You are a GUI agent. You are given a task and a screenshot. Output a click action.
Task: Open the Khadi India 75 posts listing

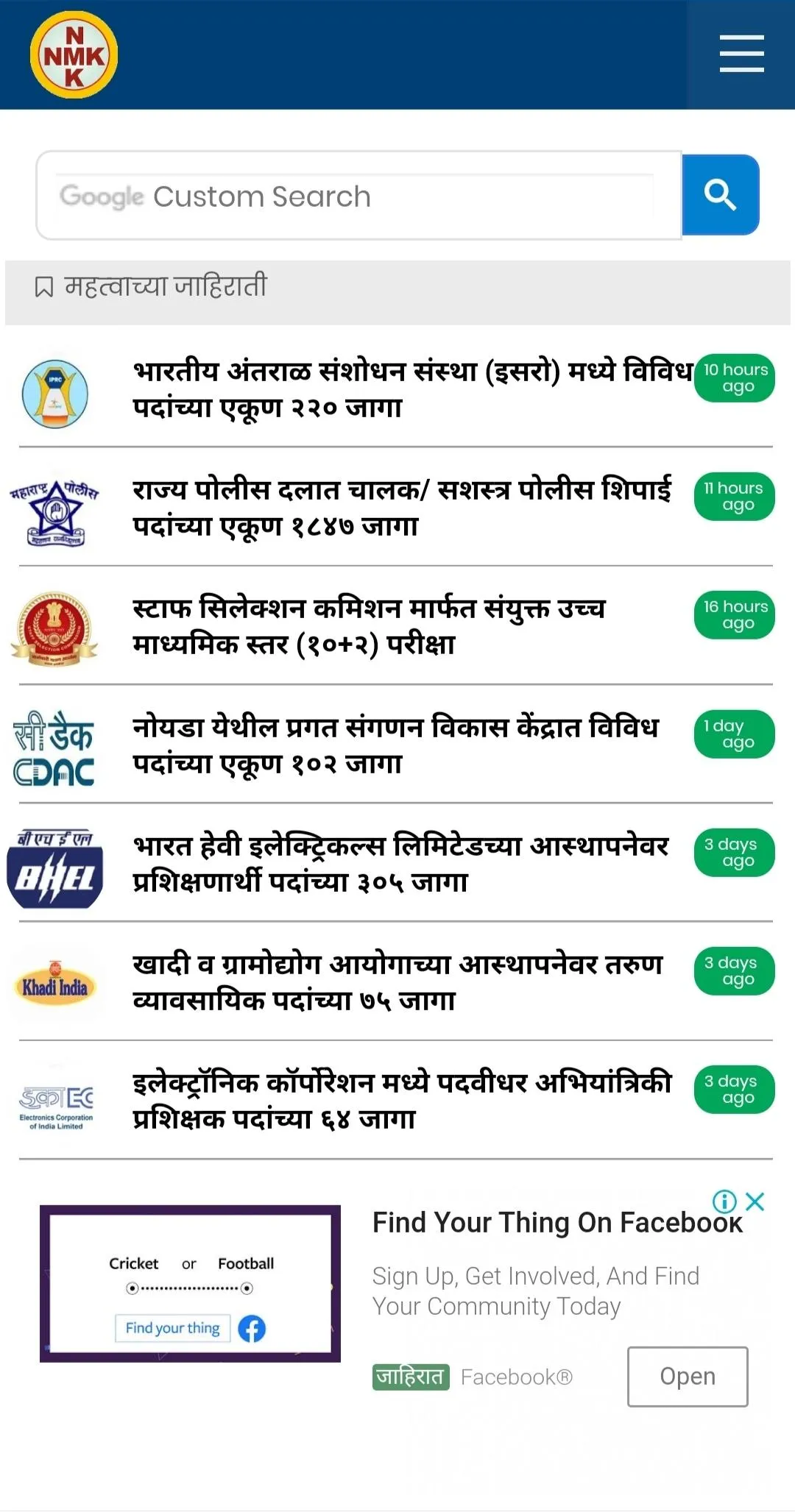(396, 982)
